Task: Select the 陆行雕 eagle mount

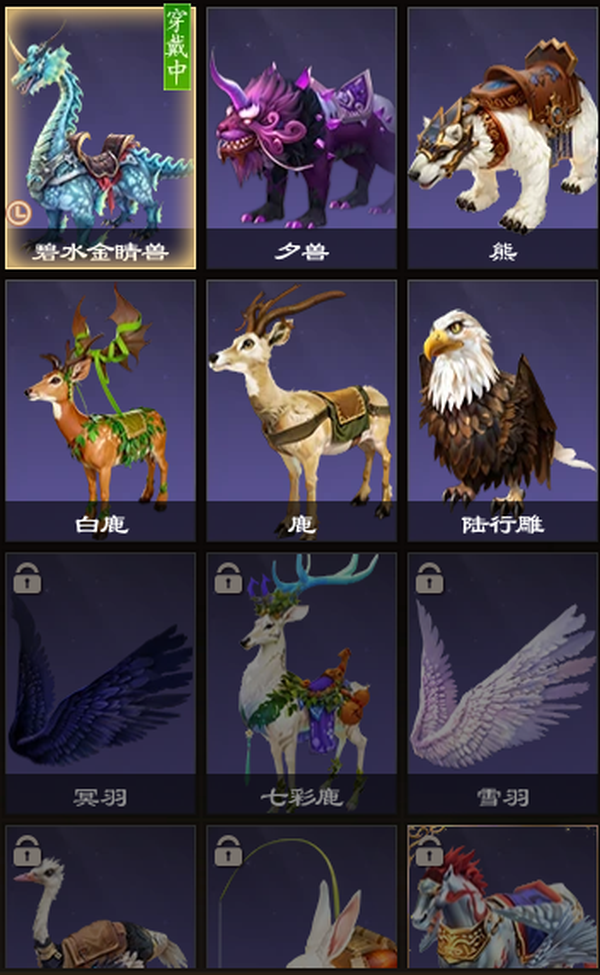Action: pos(503,410)
